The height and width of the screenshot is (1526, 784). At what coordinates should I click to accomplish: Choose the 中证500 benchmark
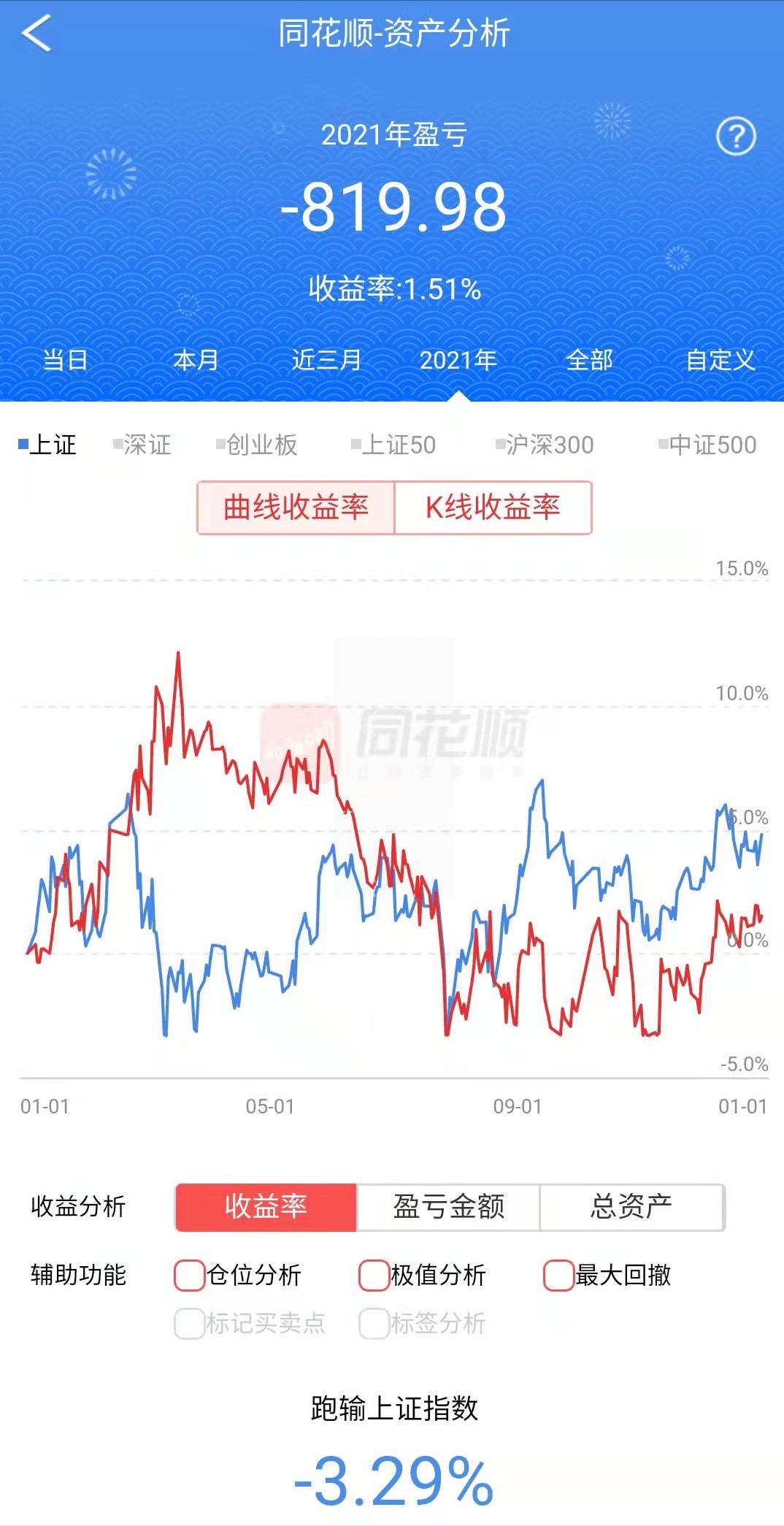(x=707, y=445)
